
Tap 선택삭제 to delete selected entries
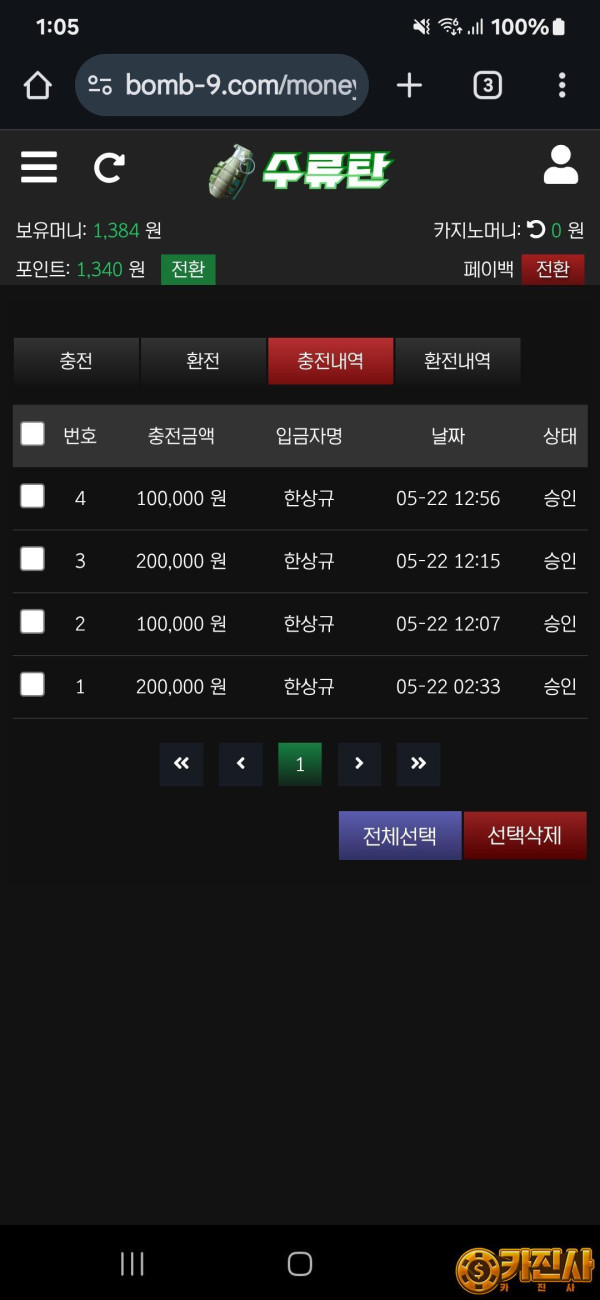point(525,835)
